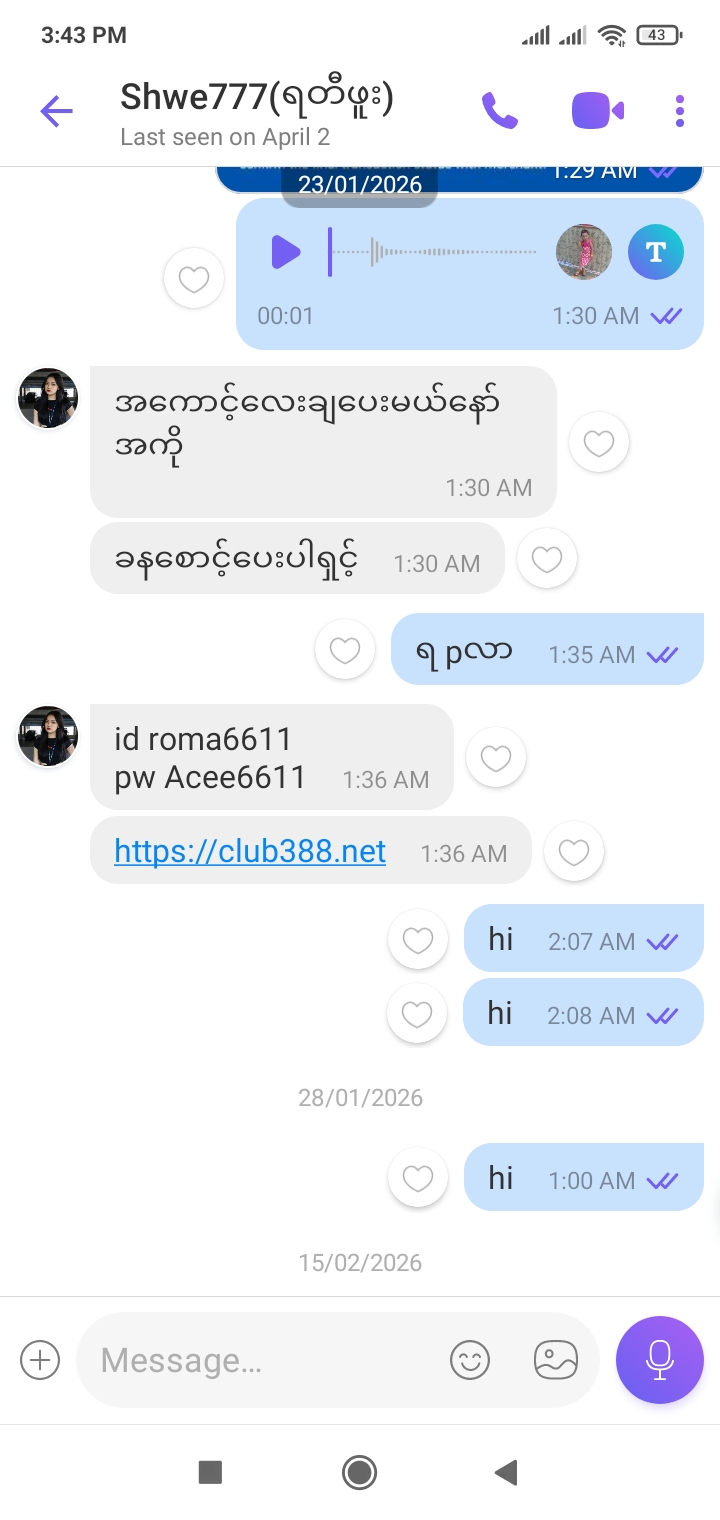Open the emoji and sticker picker
720x1520 pixels.
470,1360
